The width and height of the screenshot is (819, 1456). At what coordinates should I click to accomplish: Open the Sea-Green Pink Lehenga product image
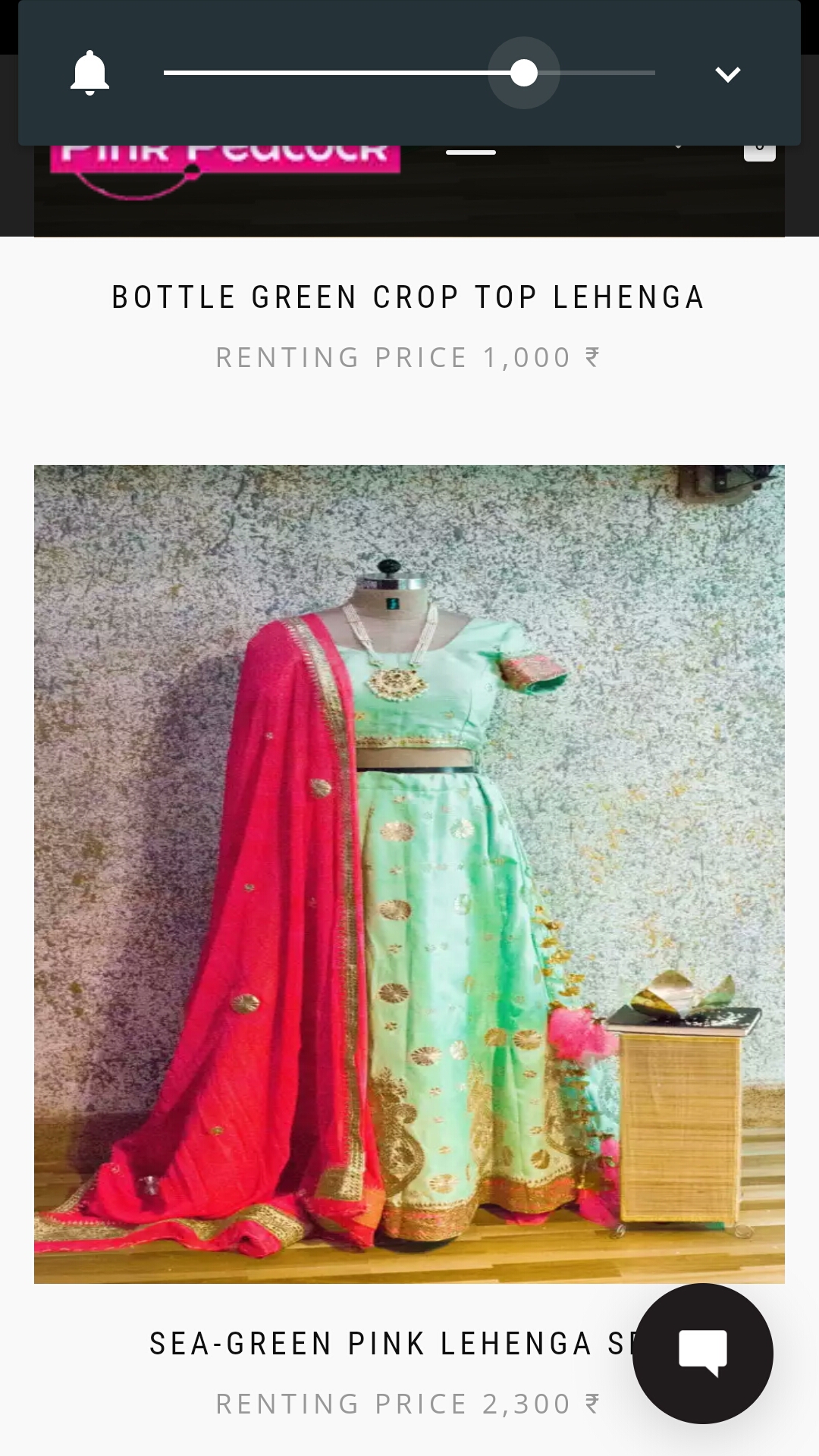pyautogui.click(x=409, y=874)
